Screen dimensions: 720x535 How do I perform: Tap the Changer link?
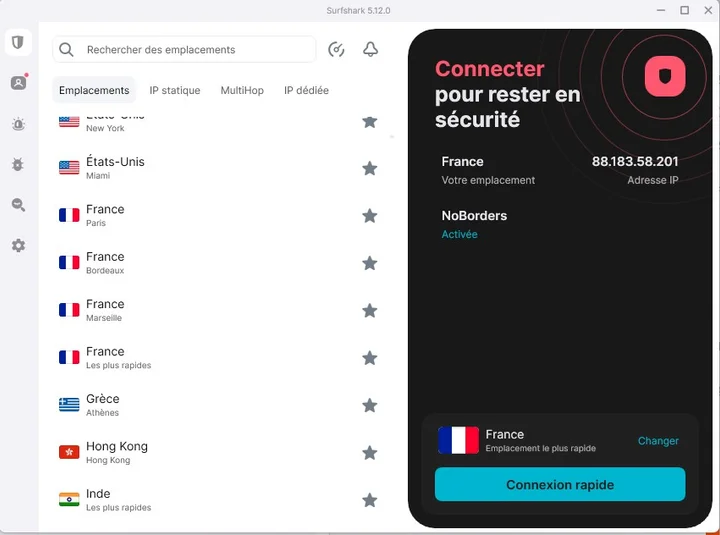(658, 441)
